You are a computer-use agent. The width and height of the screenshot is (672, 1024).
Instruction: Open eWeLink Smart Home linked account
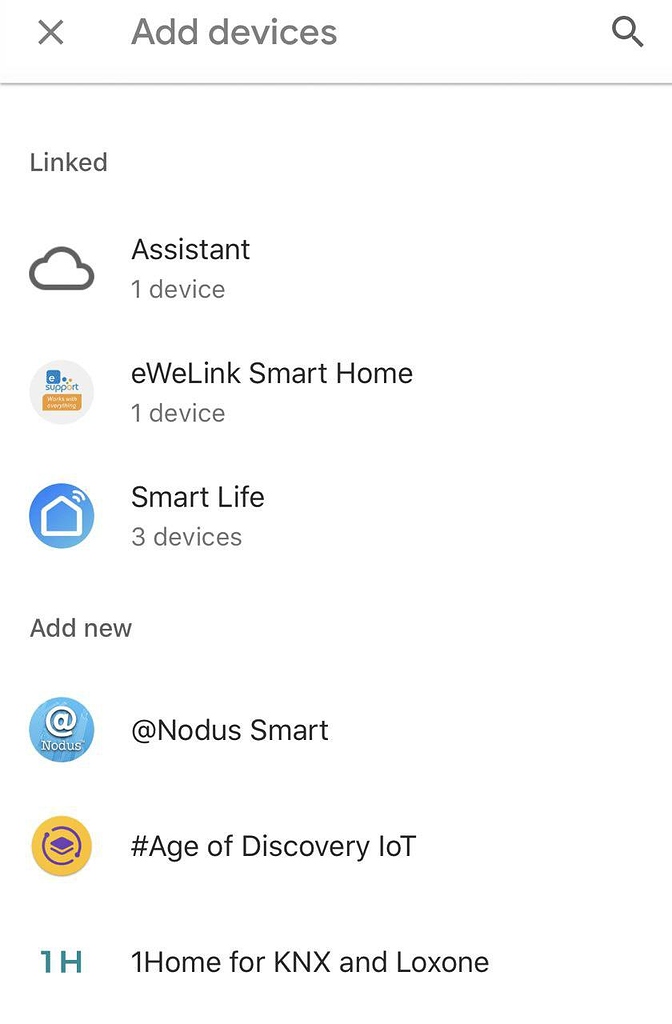pos(271,392)
